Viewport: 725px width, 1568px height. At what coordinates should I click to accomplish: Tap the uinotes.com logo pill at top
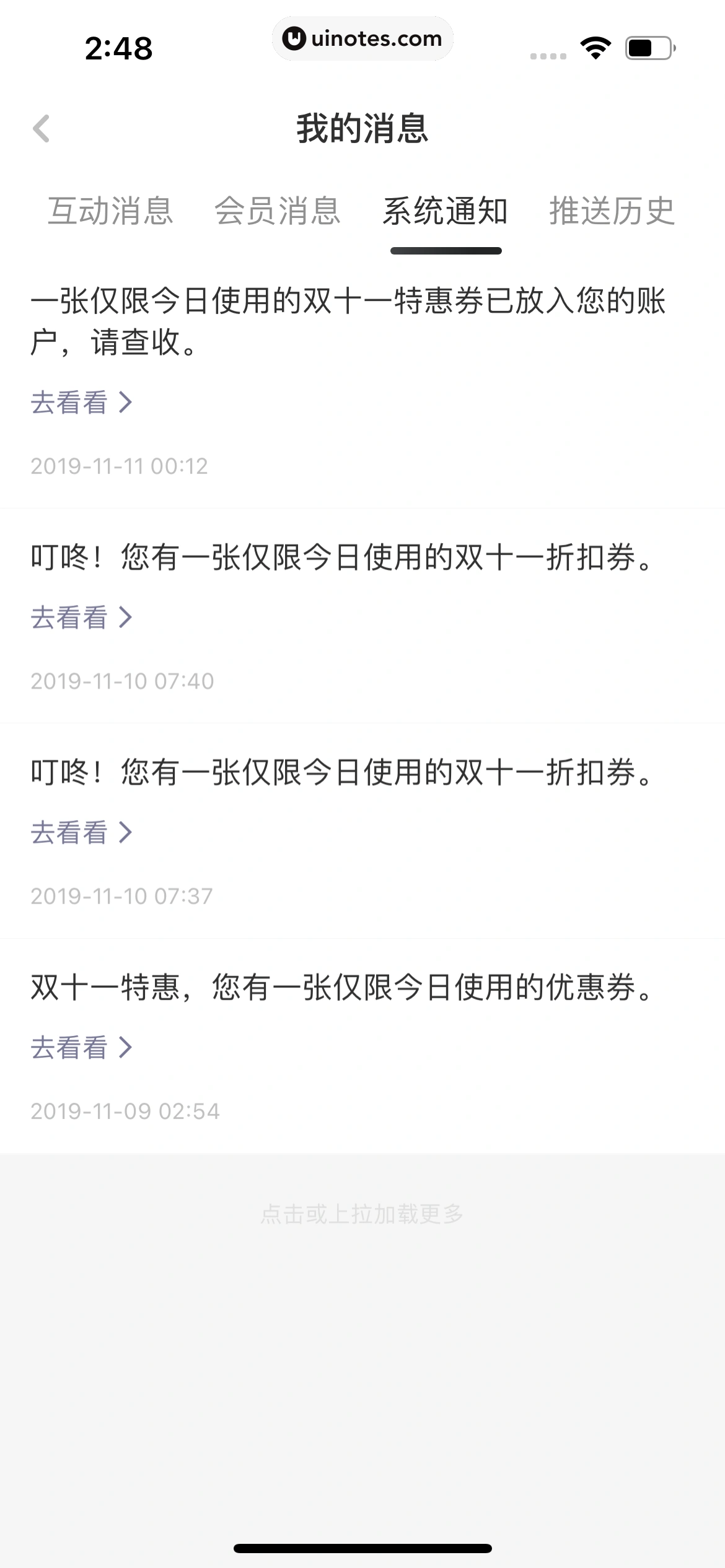coord(362,38)
